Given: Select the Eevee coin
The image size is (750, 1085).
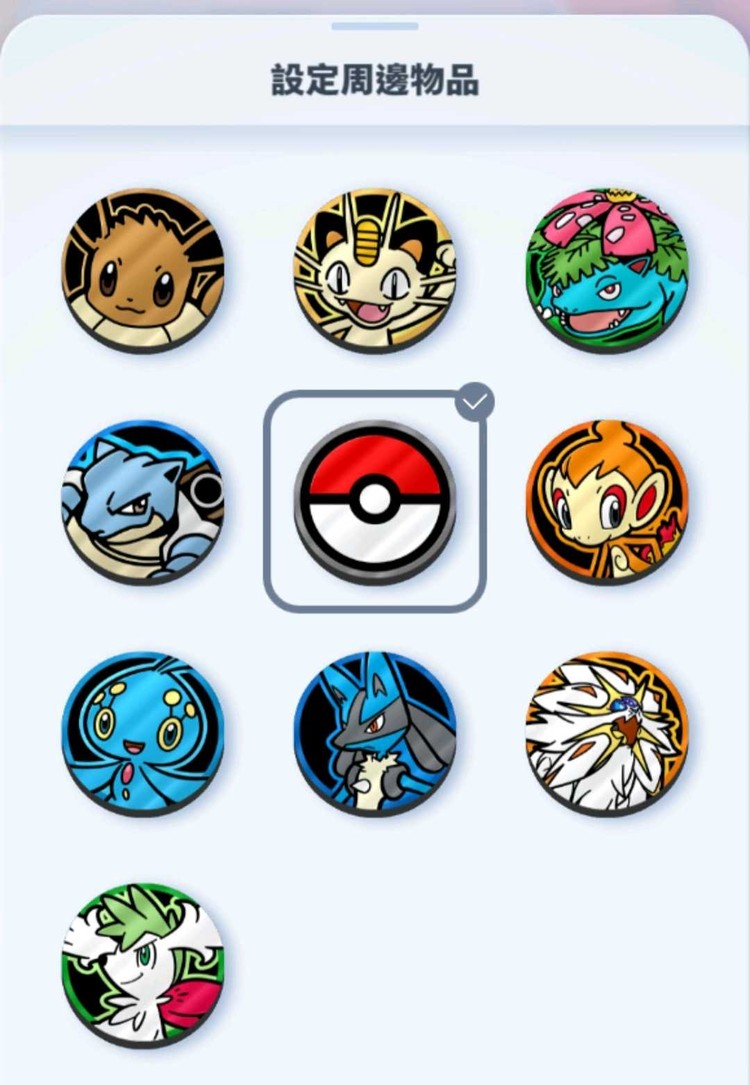Looking at the screenshot, I should point(143,268).
